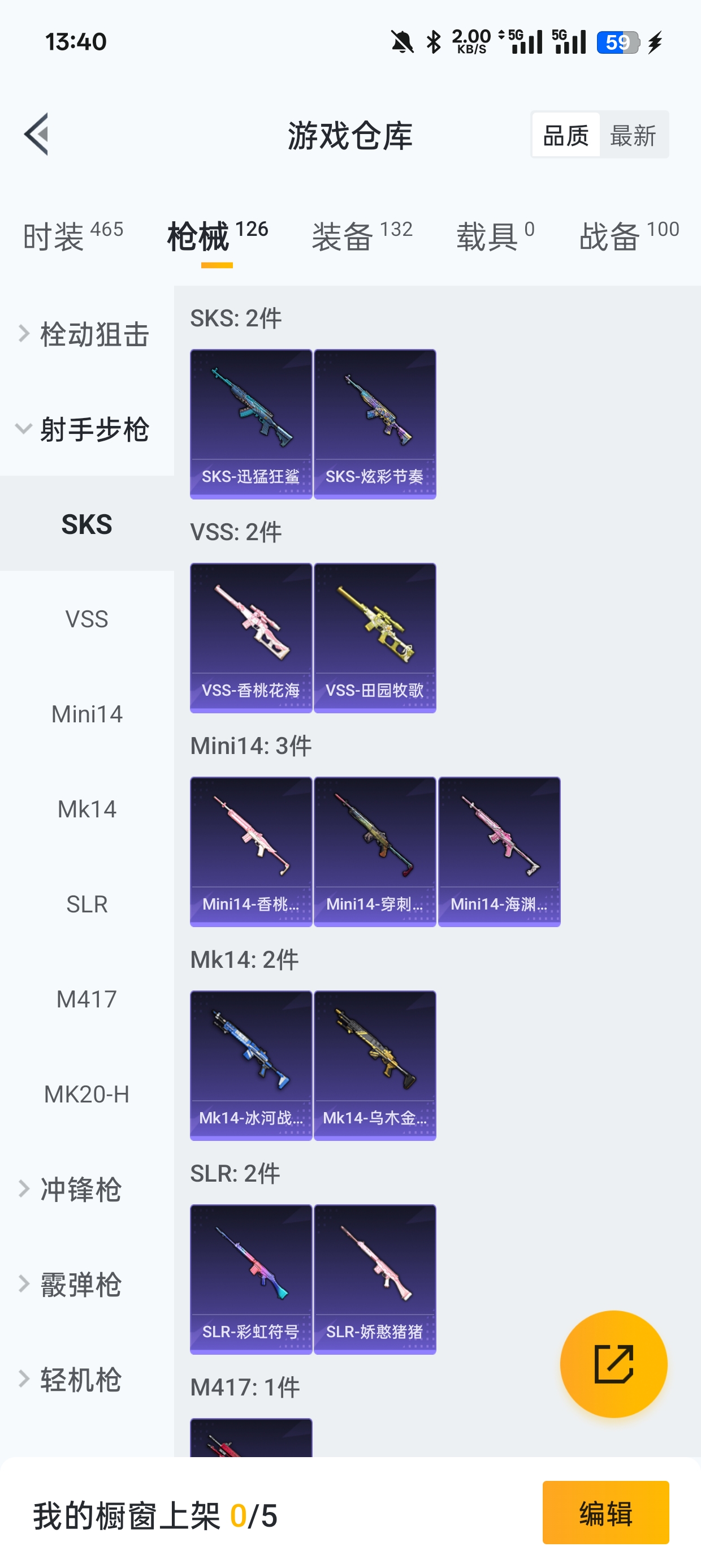Switch to the 载具 tab
Viewport: 701px width, 1568px height.
(495, 235)
